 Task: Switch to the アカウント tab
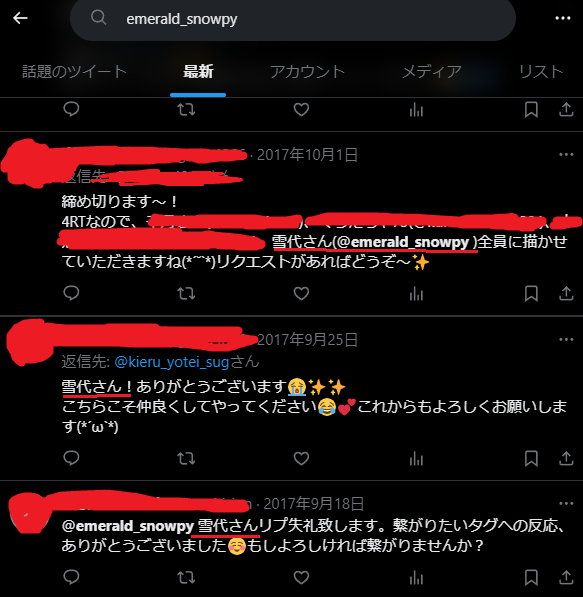tap(307, 72)
